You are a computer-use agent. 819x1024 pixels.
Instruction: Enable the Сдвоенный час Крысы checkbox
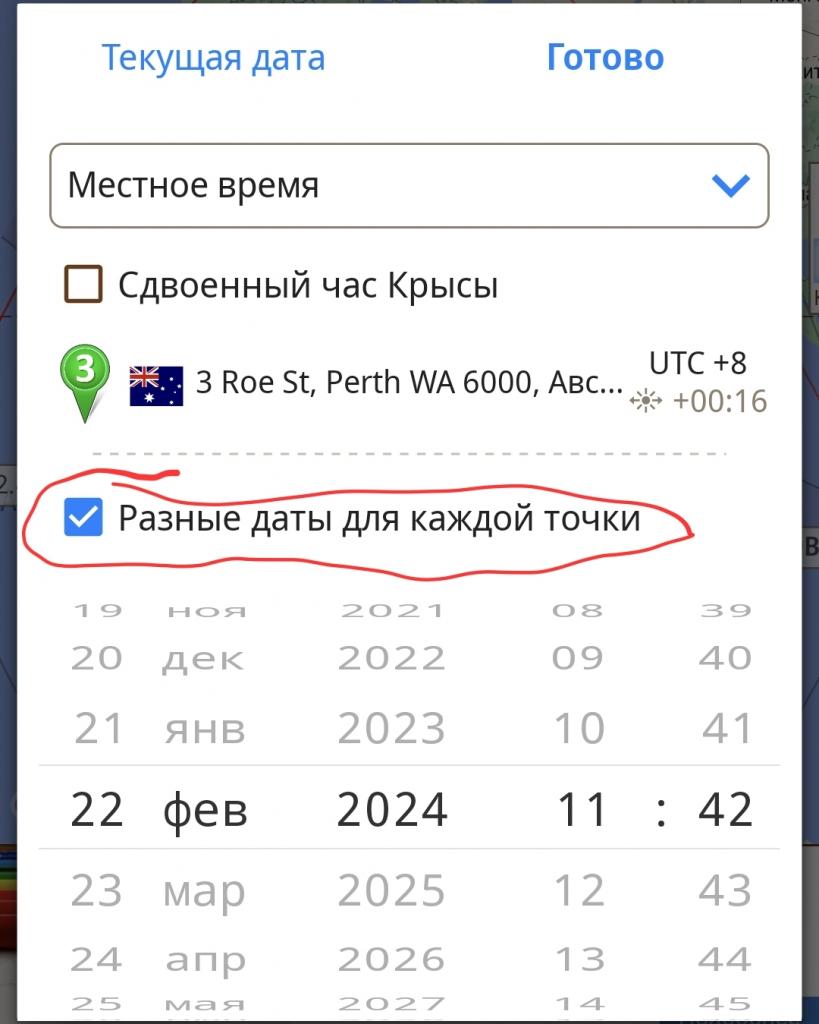(83, 286)
